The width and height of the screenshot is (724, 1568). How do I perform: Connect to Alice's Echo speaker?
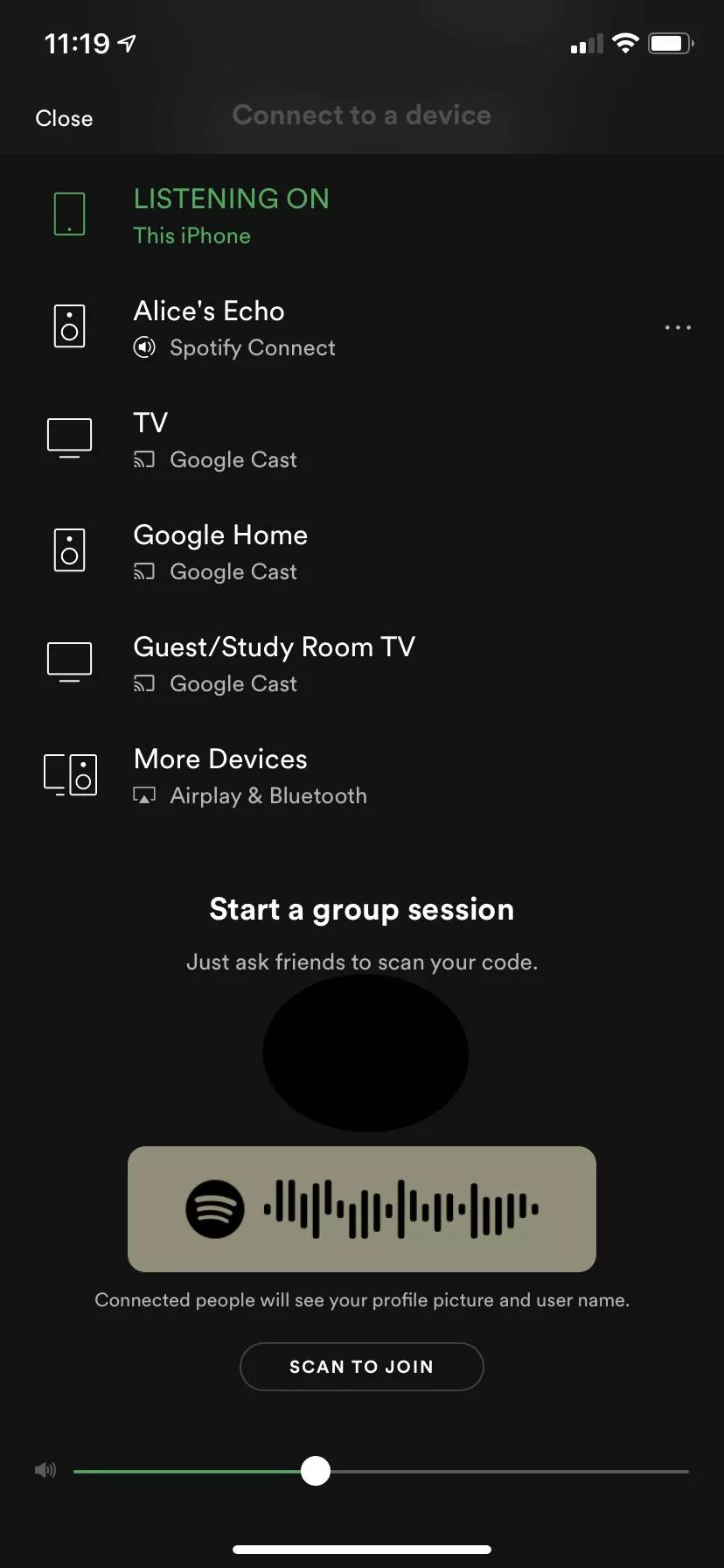[x=362, y=327]
